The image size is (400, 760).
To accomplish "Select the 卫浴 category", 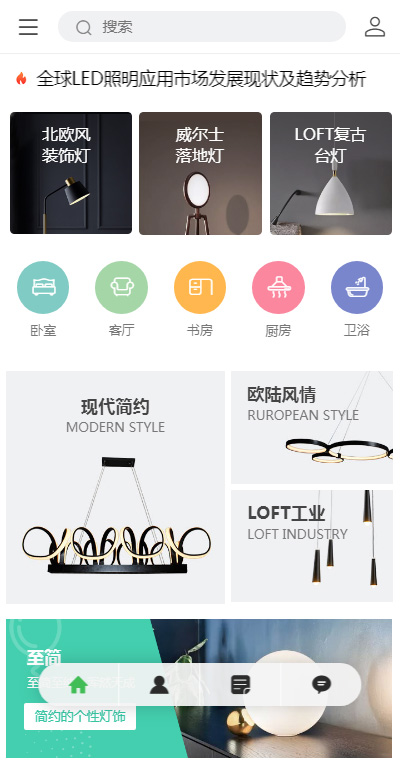I will coord(357,299).
